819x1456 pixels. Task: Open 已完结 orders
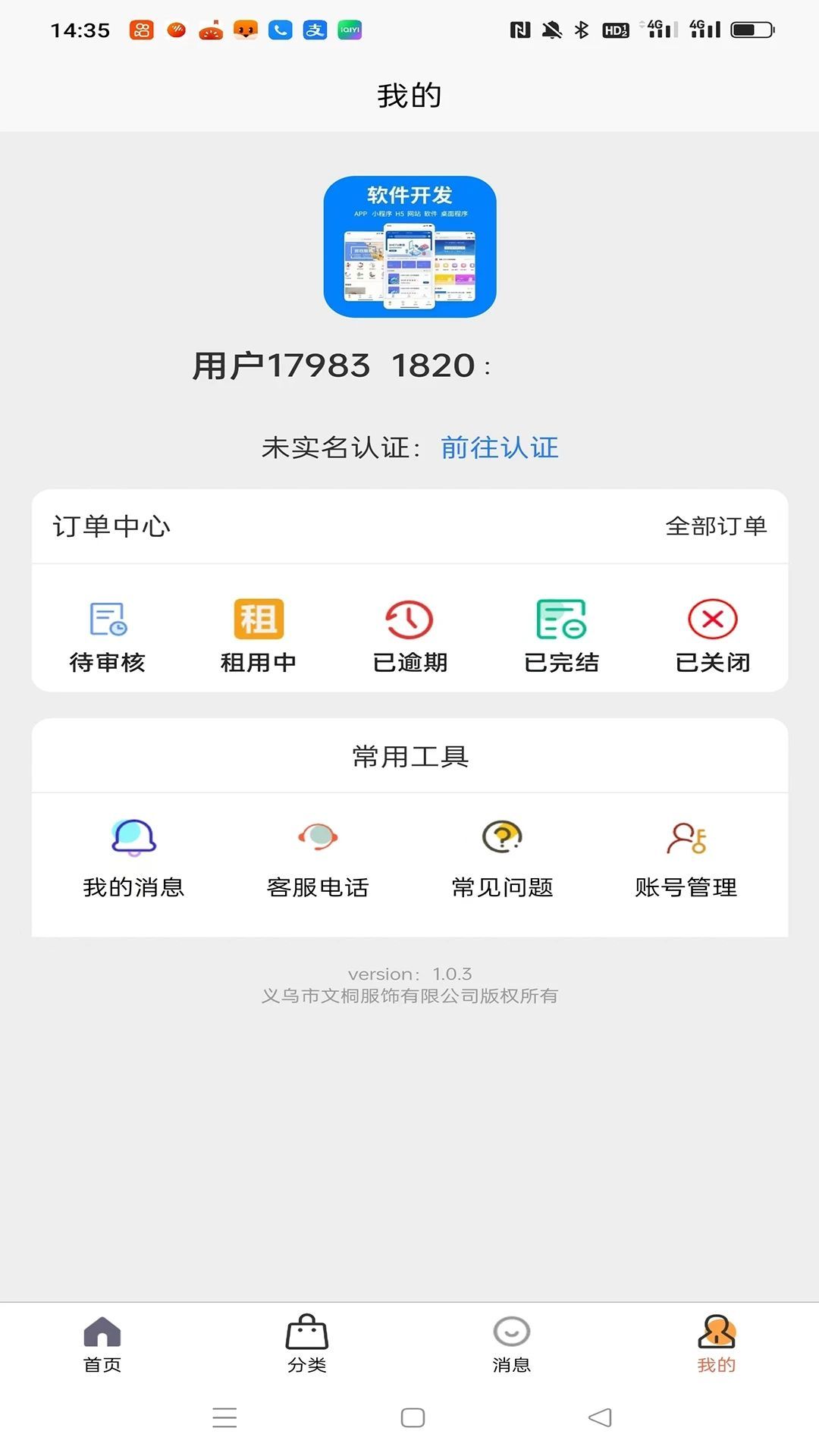coord(561,635)
